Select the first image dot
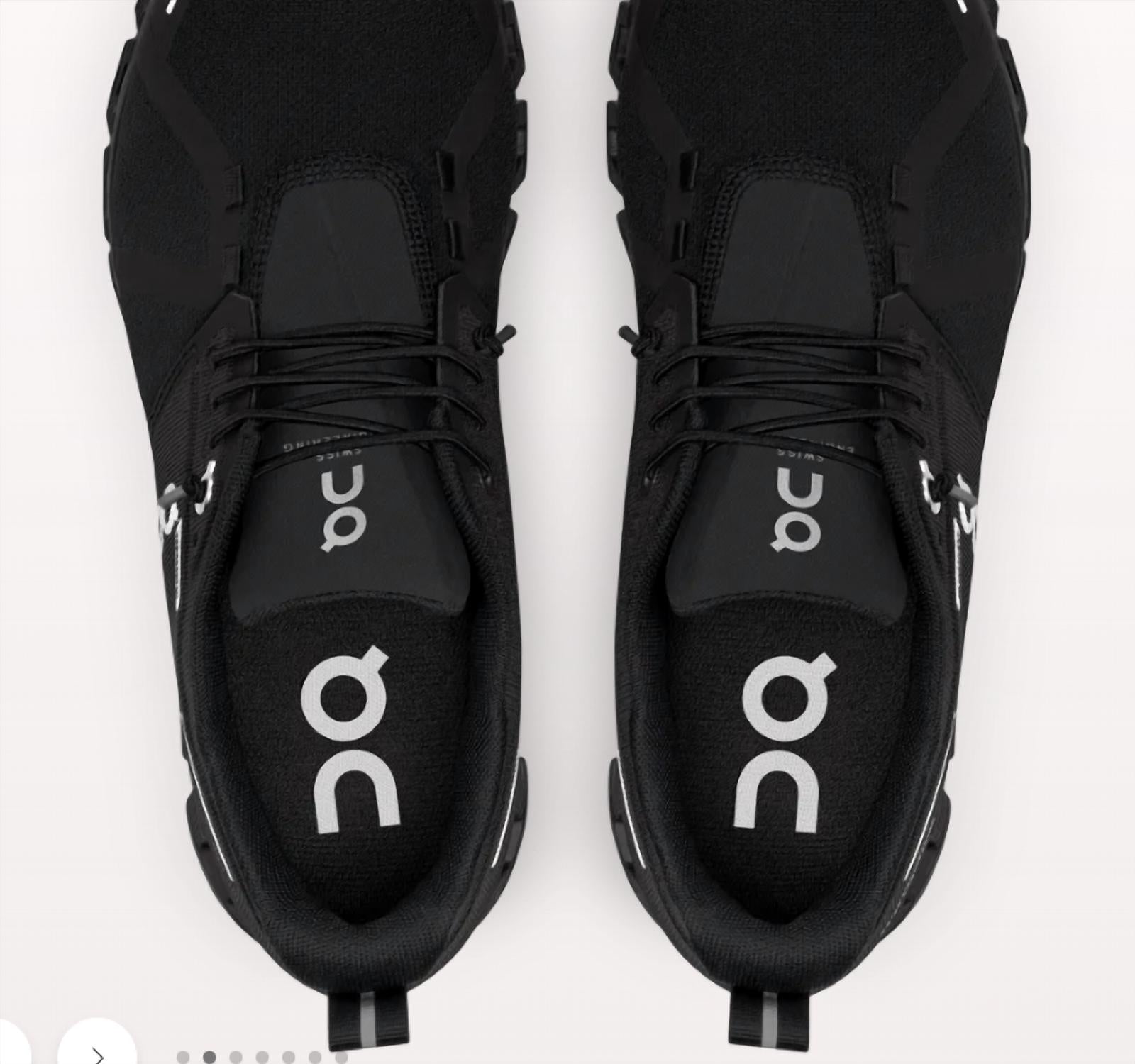Image resolution: width=1135 pixels, height=1064 pixels. coord(183,1057)
